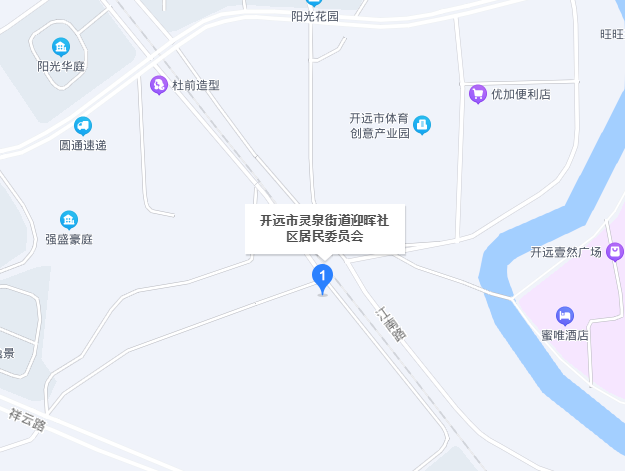625x471 pixels.
Task: Open the 开远市灵泉街道迎晖社区居民委员会 info bubble
Action: coord(325,228)
